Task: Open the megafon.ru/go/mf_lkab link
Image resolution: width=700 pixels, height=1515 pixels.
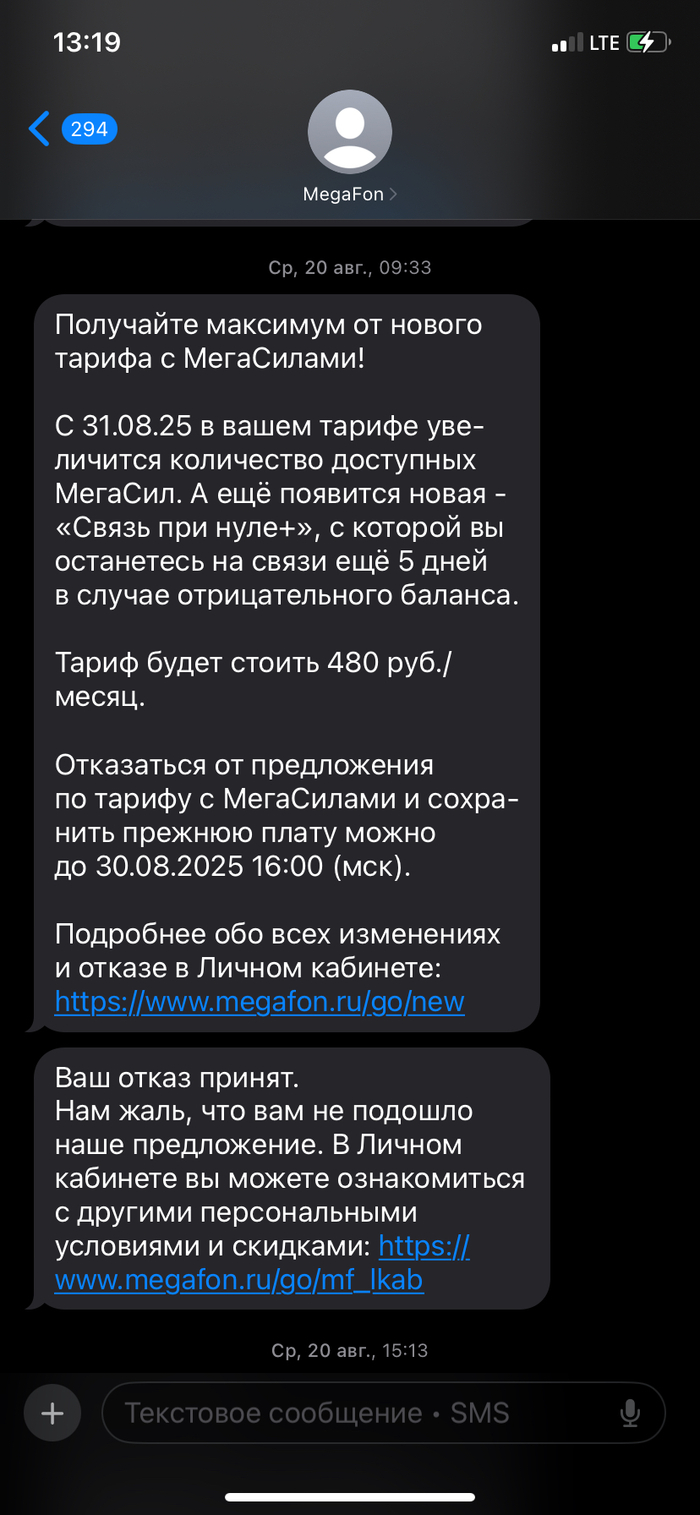Action: pyautogui.click(x=239, y=1279)
